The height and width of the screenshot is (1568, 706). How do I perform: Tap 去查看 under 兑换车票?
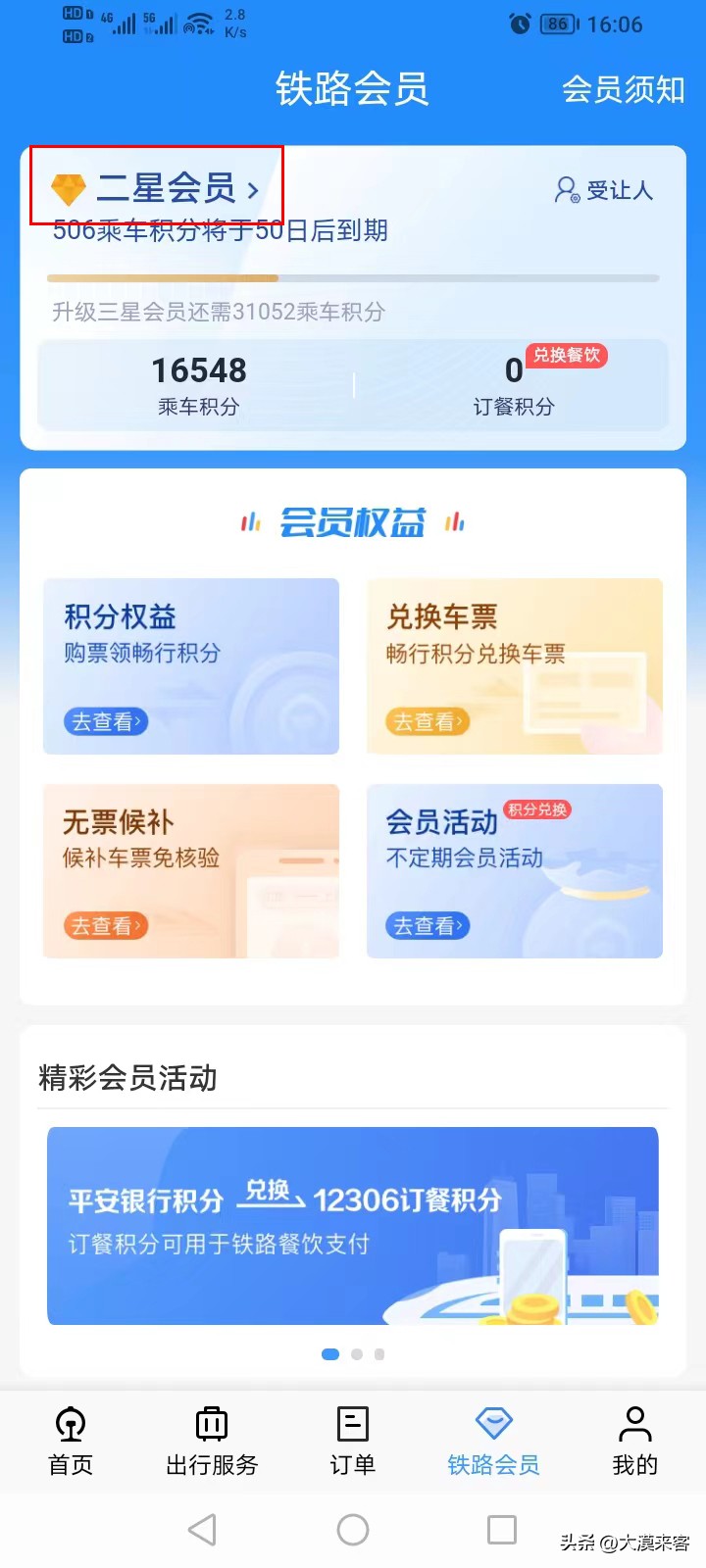tap(428, 722)
